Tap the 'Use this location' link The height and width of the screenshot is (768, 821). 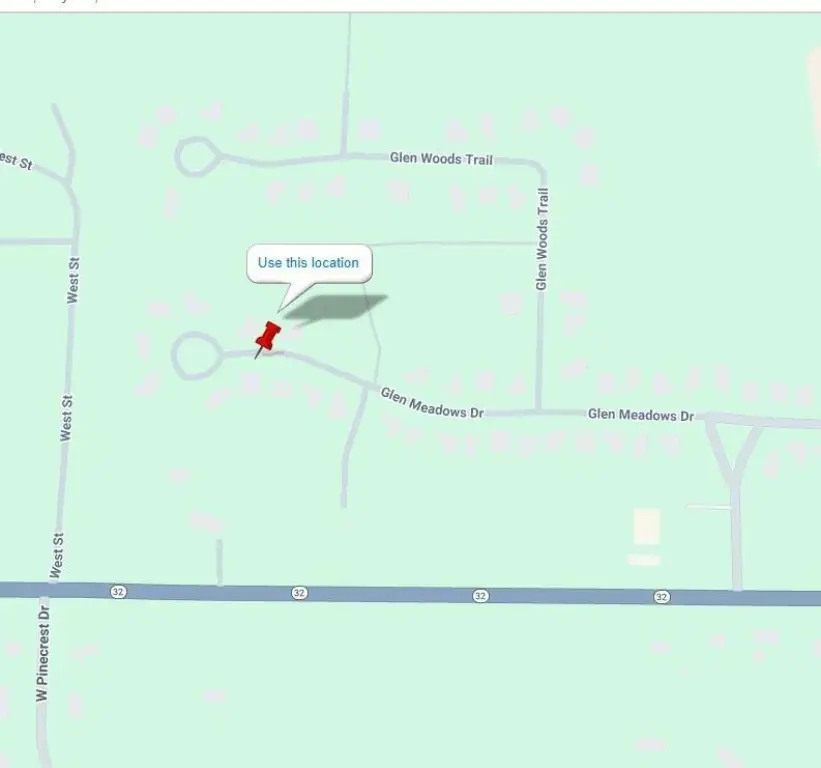(x=308, y=263)
